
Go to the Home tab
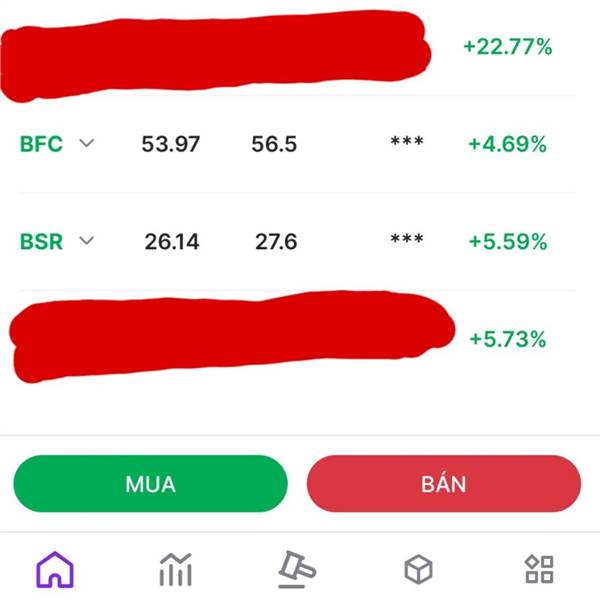[x=55, y=569]
